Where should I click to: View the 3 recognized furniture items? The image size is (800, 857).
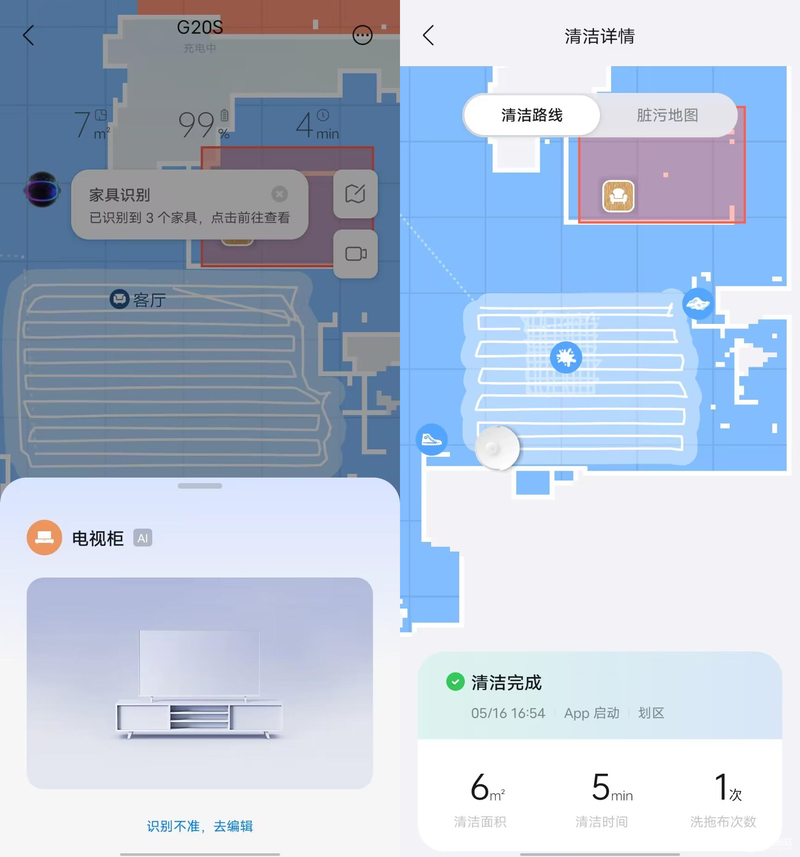coord(188,216)
